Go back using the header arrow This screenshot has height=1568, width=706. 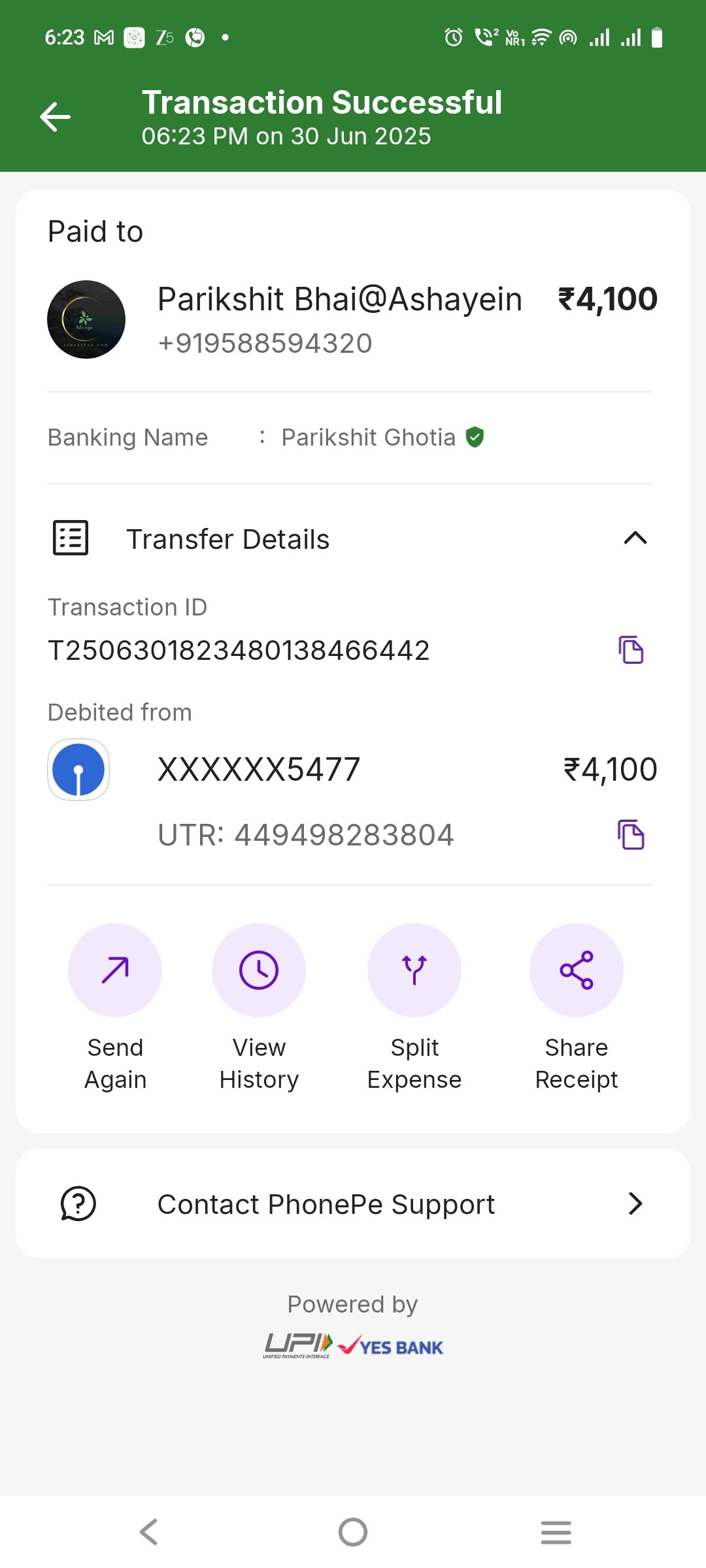55,117
